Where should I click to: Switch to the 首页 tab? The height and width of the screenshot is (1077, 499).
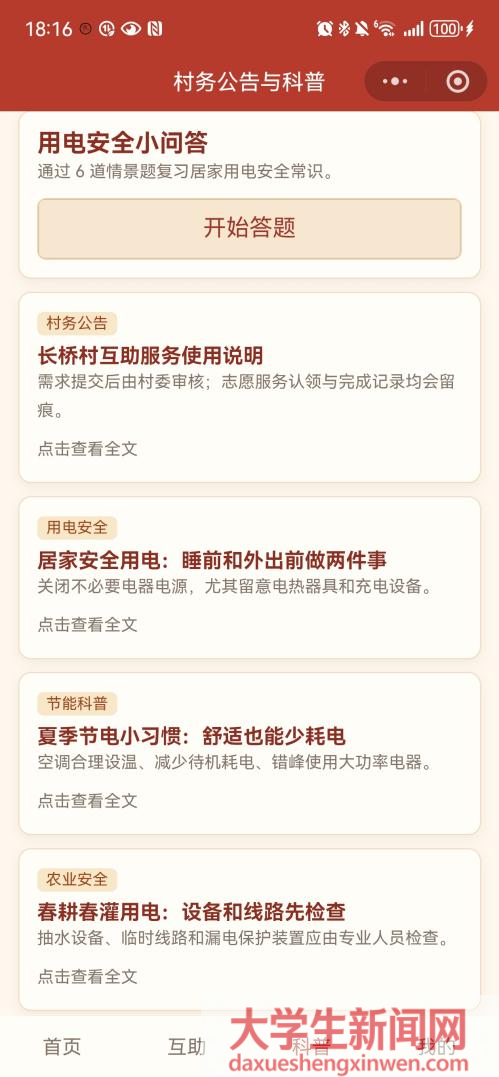click(63, 1046)
